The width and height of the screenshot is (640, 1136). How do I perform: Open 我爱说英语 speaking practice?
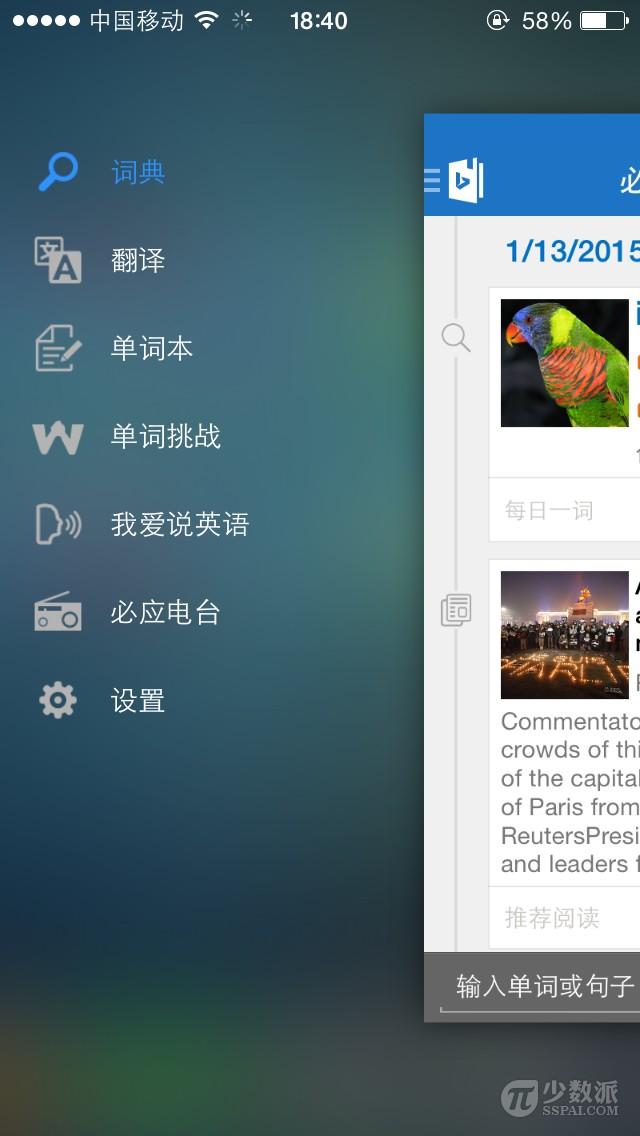[179, 525]
